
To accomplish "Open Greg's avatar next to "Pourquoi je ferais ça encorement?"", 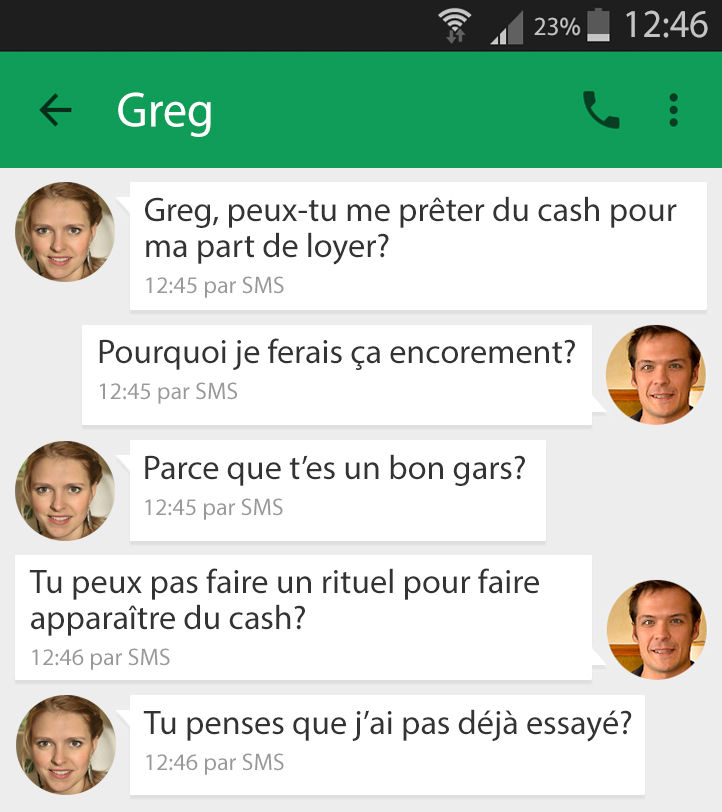I will tap(655, 375).
